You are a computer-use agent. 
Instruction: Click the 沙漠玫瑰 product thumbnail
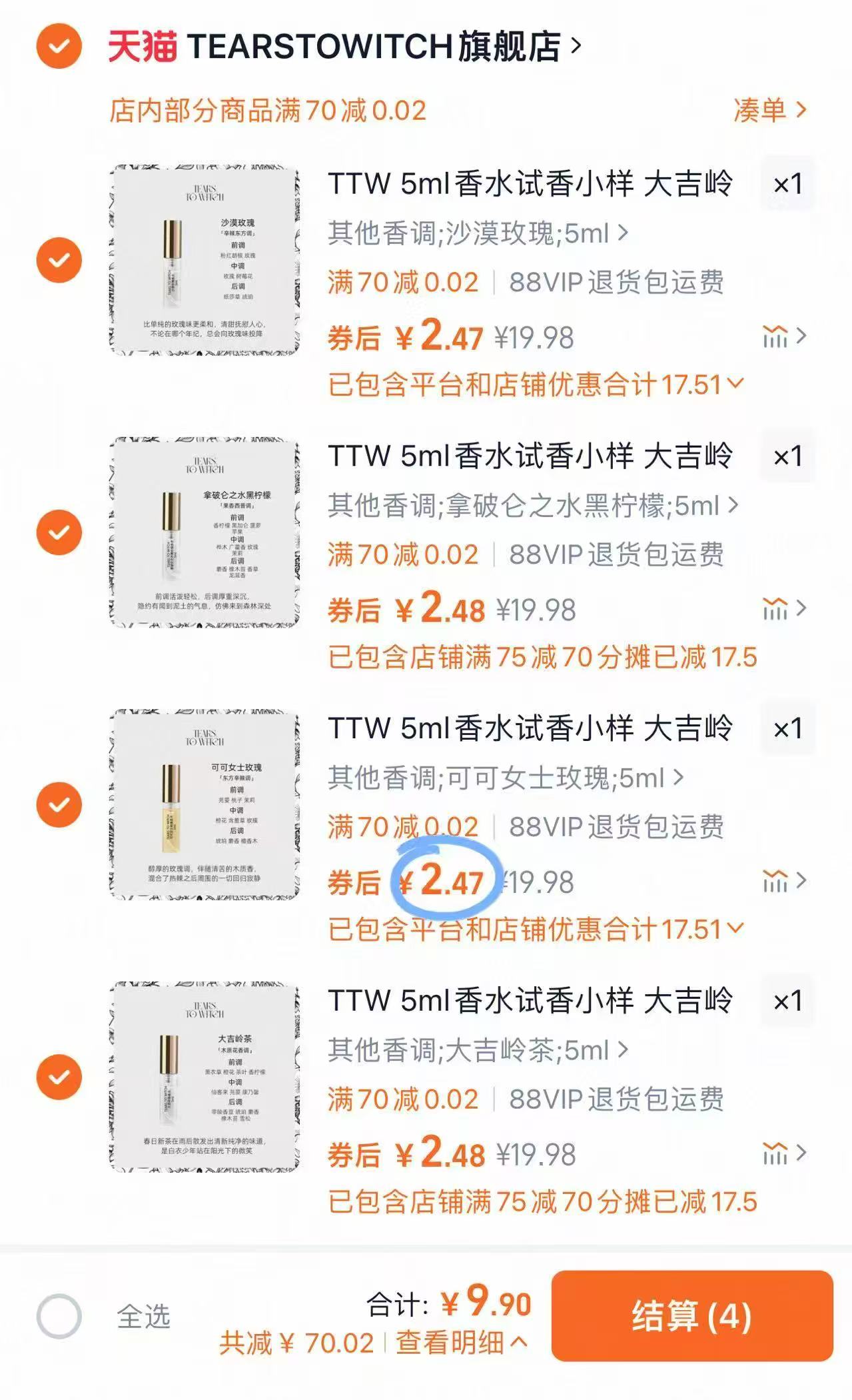pos(203,260)
